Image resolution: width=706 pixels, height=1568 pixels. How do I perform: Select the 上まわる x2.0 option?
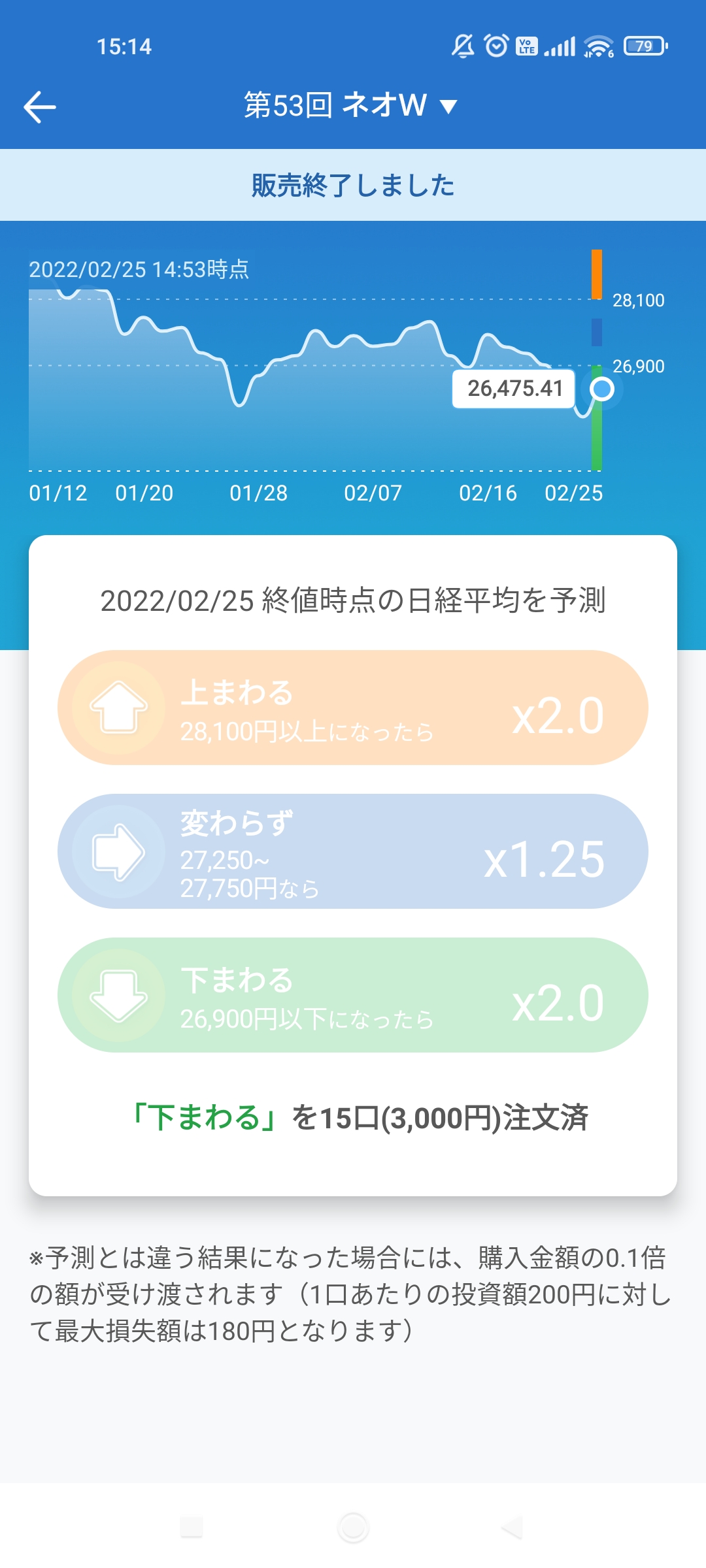click(x=353, y=708)
